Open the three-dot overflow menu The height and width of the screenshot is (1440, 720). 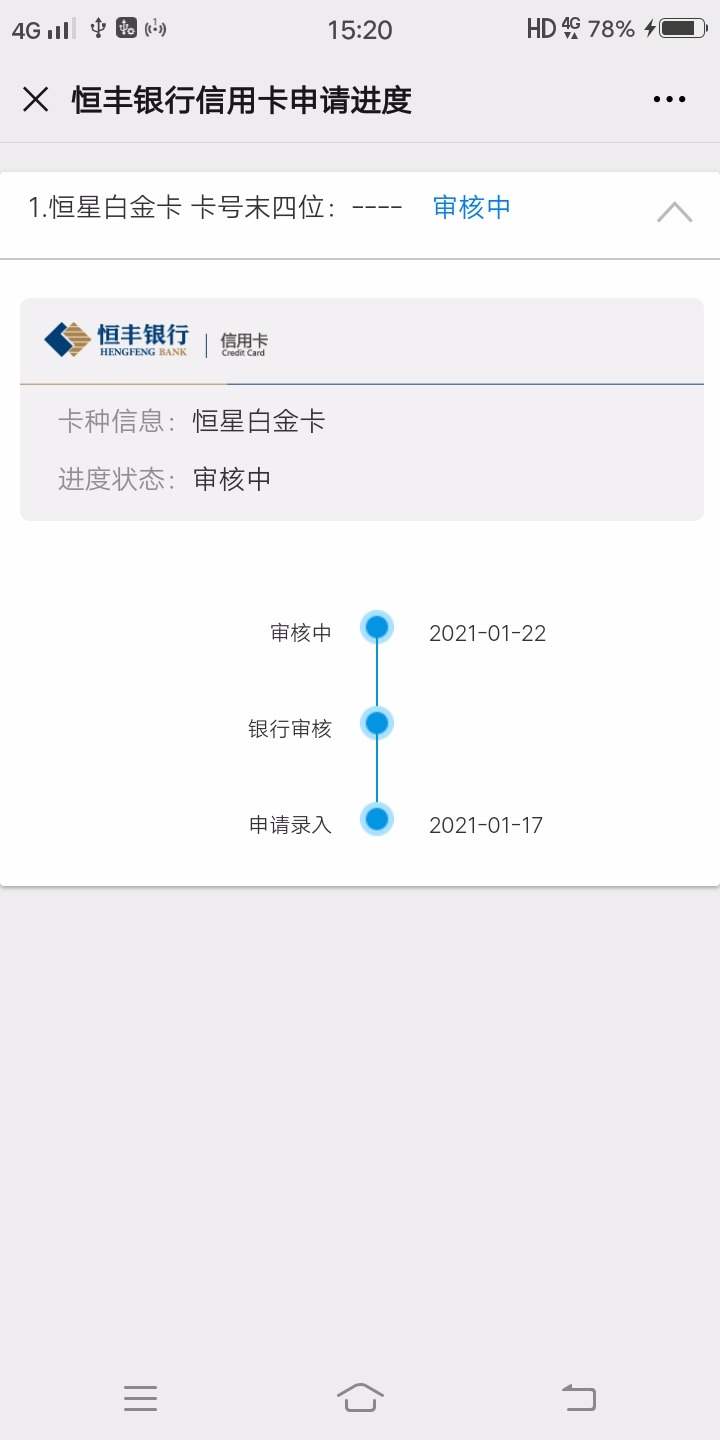[x=669, y=99]
